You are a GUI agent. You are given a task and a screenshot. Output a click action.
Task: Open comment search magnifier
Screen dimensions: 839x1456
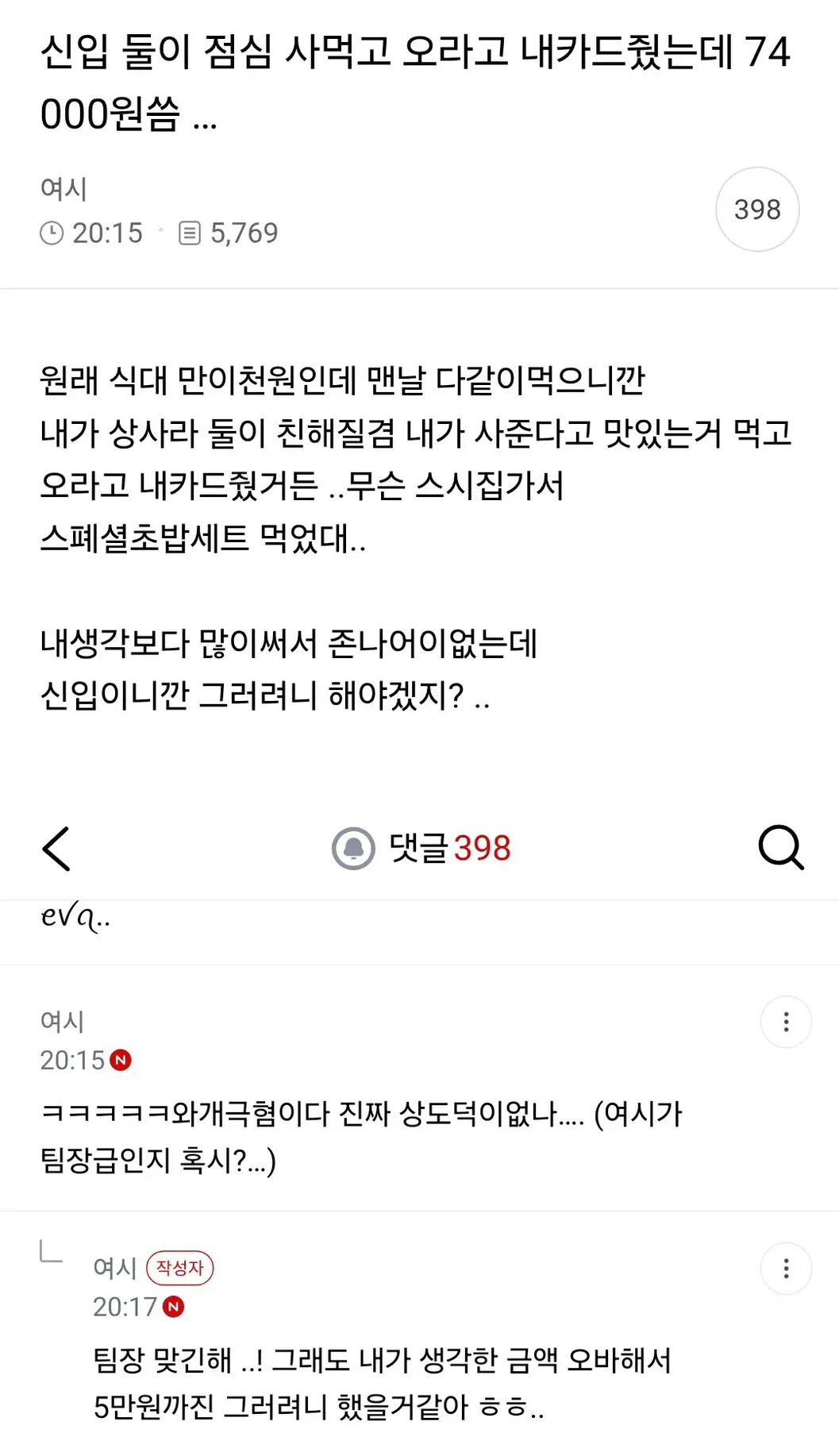781,848
